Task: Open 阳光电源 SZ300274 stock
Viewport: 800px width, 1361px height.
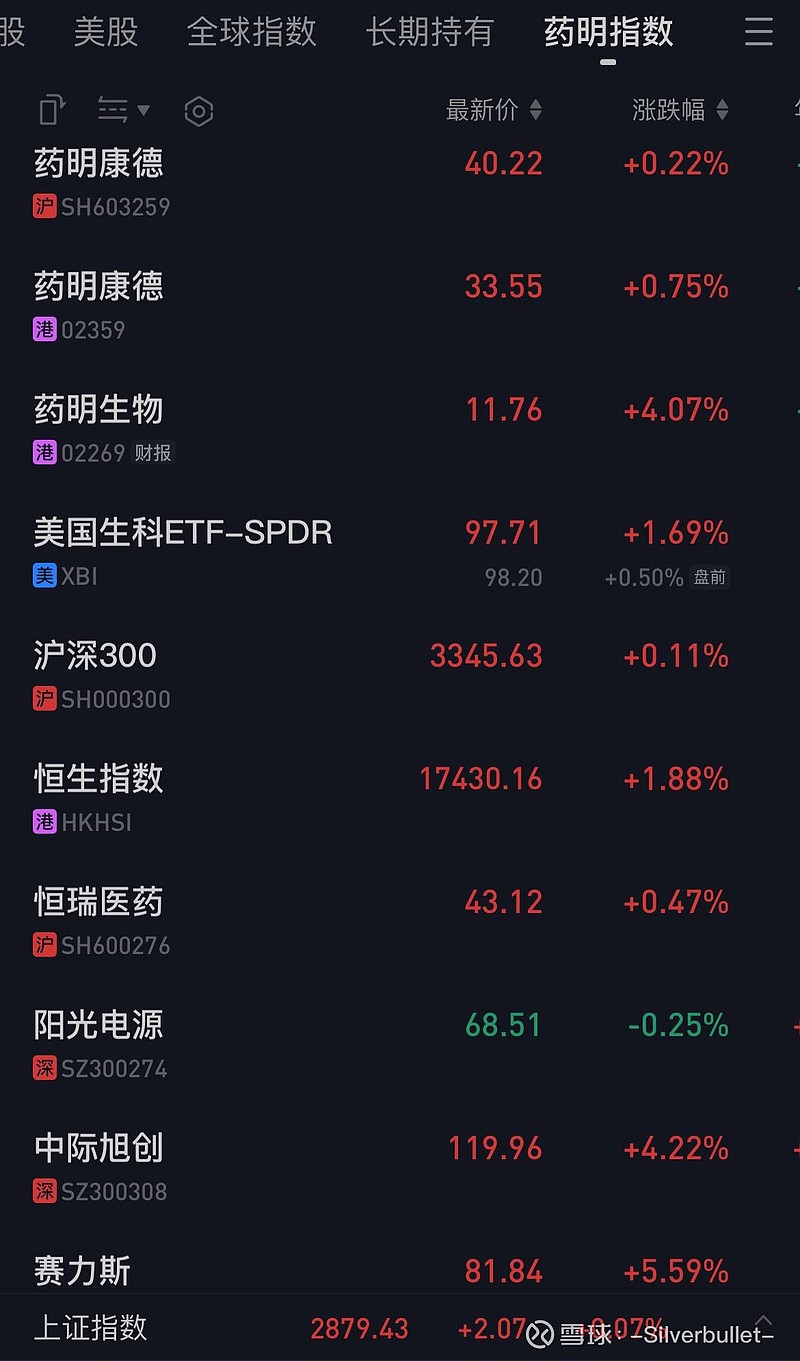Action: point(400,1044)
